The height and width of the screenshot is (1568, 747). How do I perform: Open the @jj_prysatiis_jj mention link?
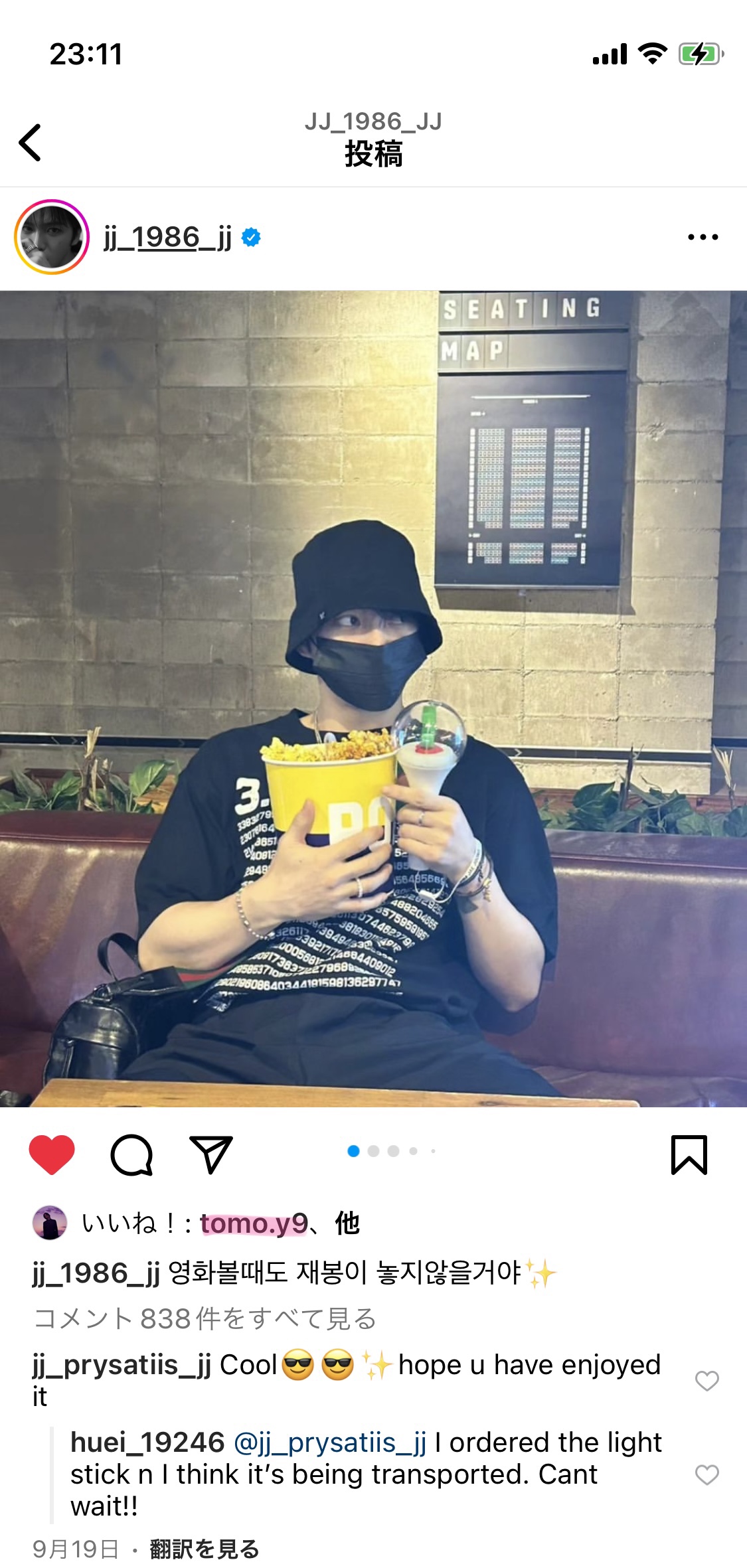(x=330, y=1442)
